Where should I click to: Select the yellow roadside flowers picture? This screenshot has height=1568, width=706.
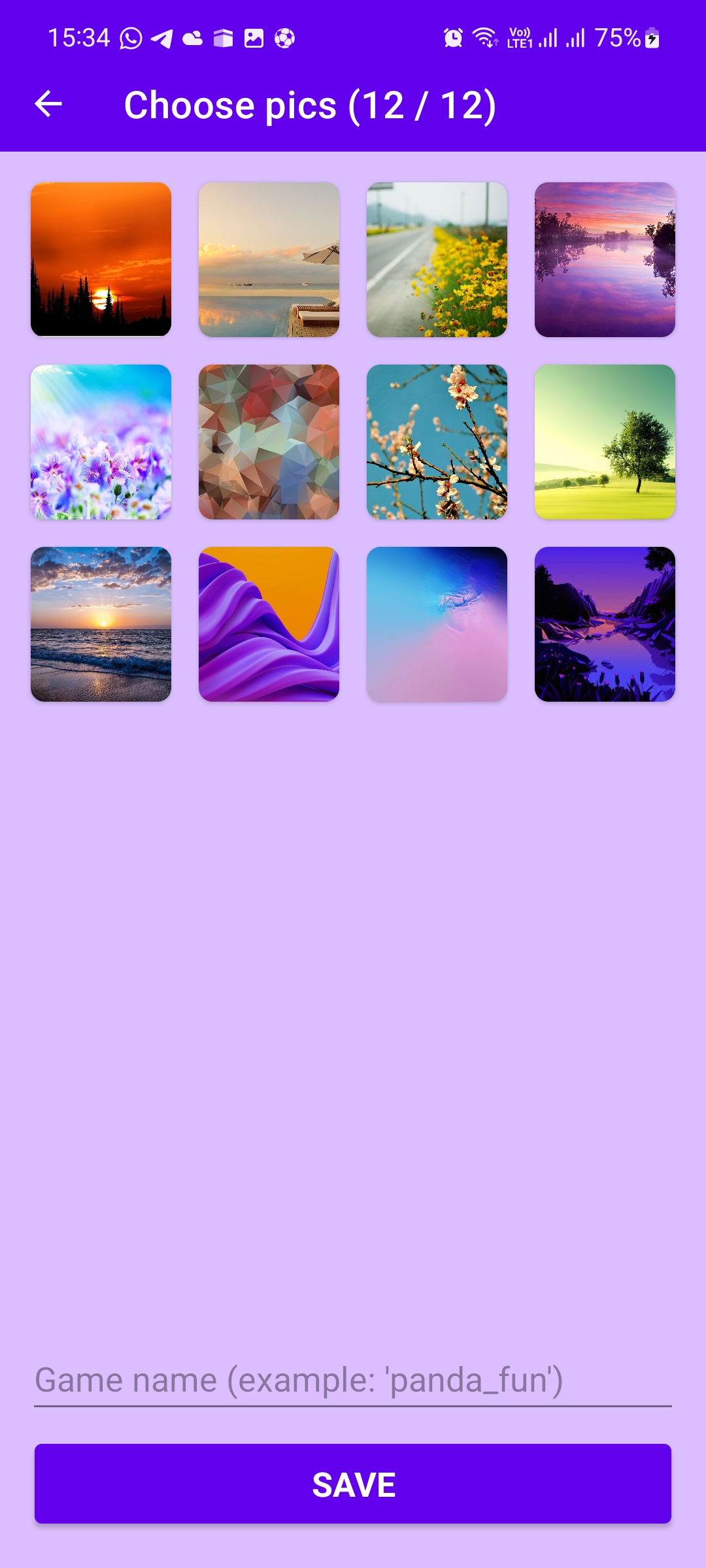[437, 259]
